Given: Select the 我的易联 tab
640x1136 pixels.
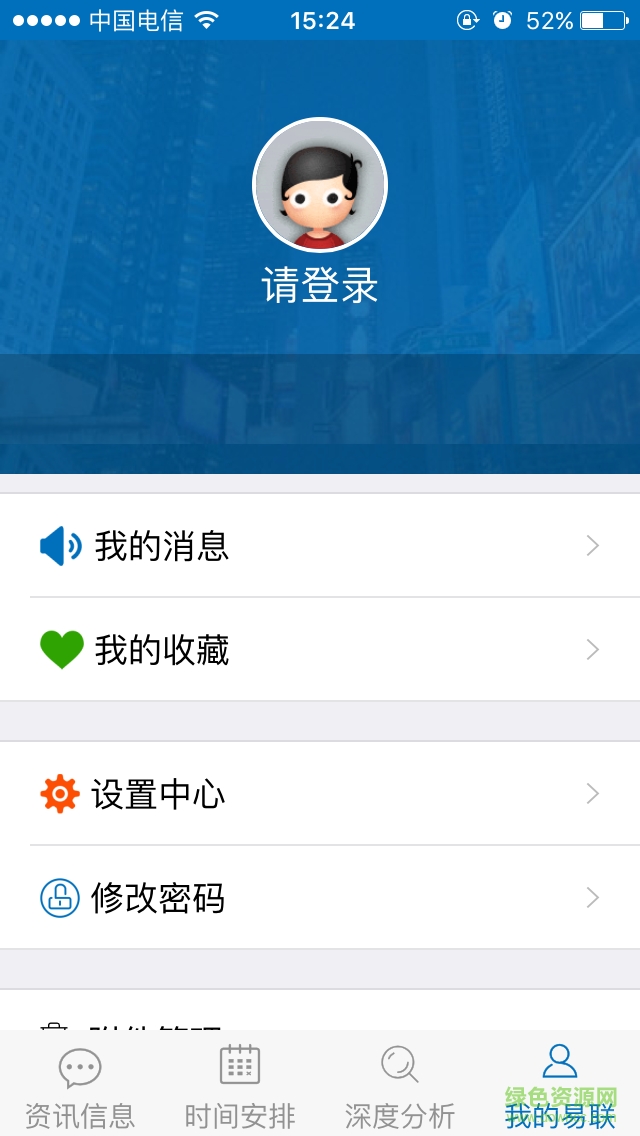Looking at the screenshot, I should pyautogui.click(x=560, y=1085).
